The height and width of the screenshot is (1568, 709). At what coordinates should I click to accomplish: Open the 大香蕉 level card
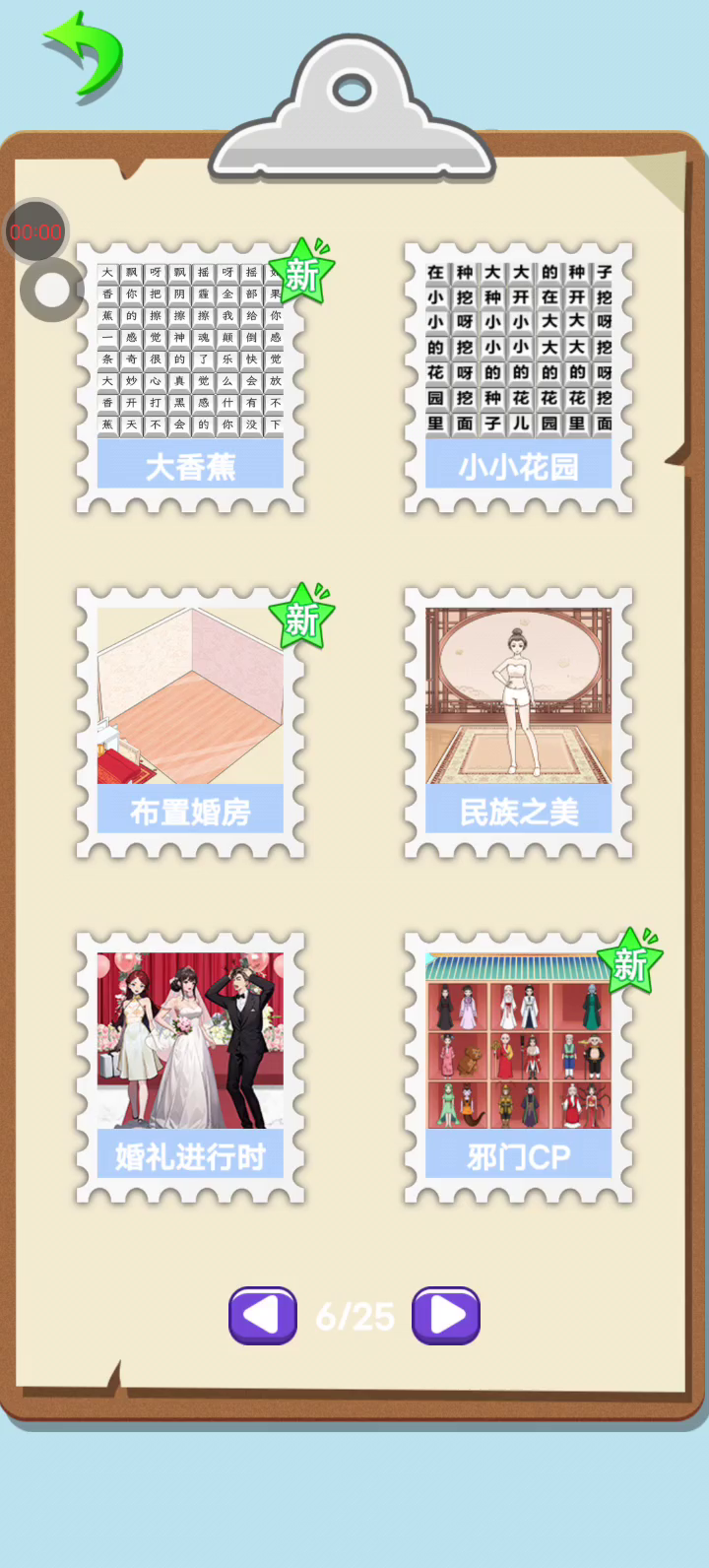190,379
